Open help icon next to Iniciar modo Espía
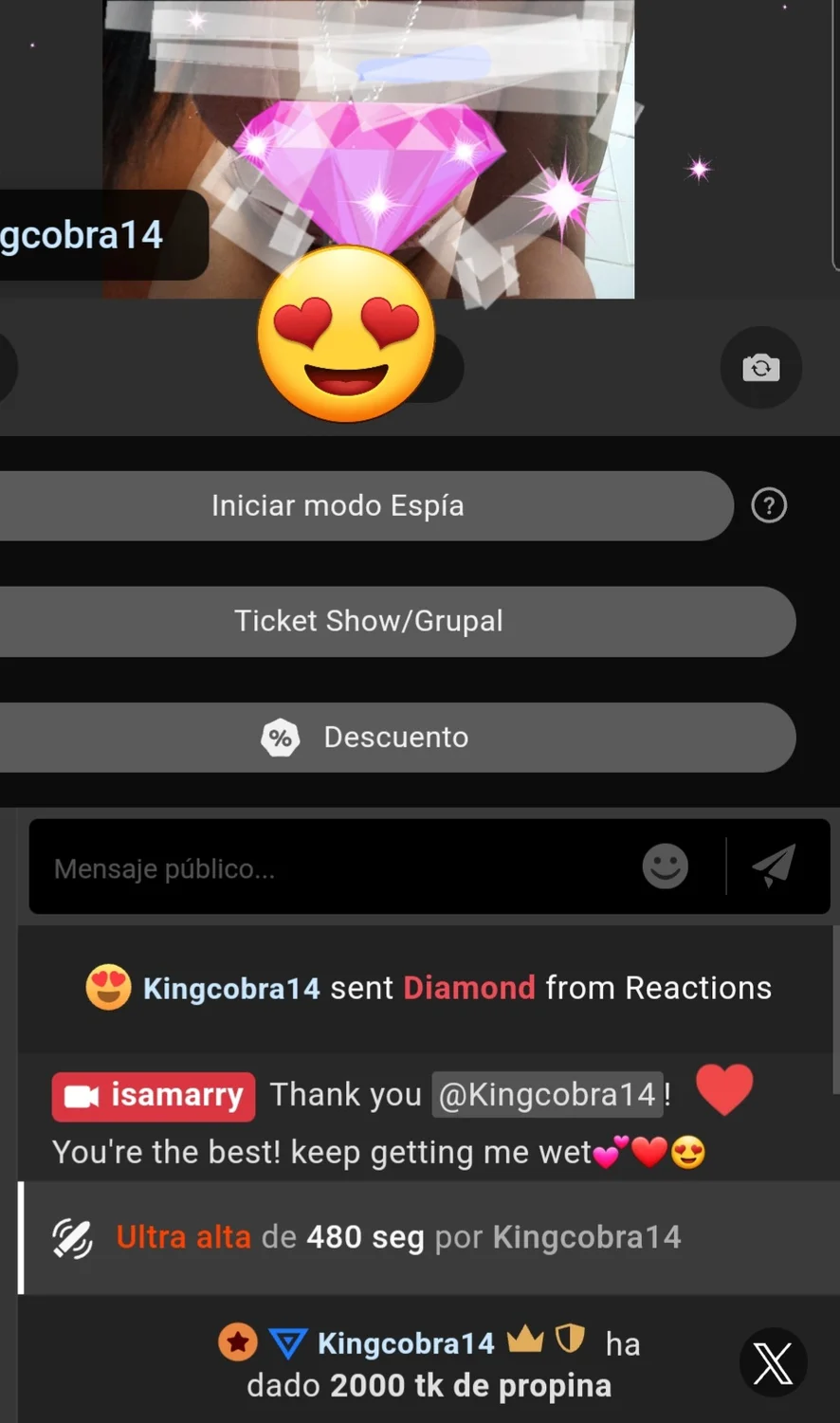 click(769, 506)
